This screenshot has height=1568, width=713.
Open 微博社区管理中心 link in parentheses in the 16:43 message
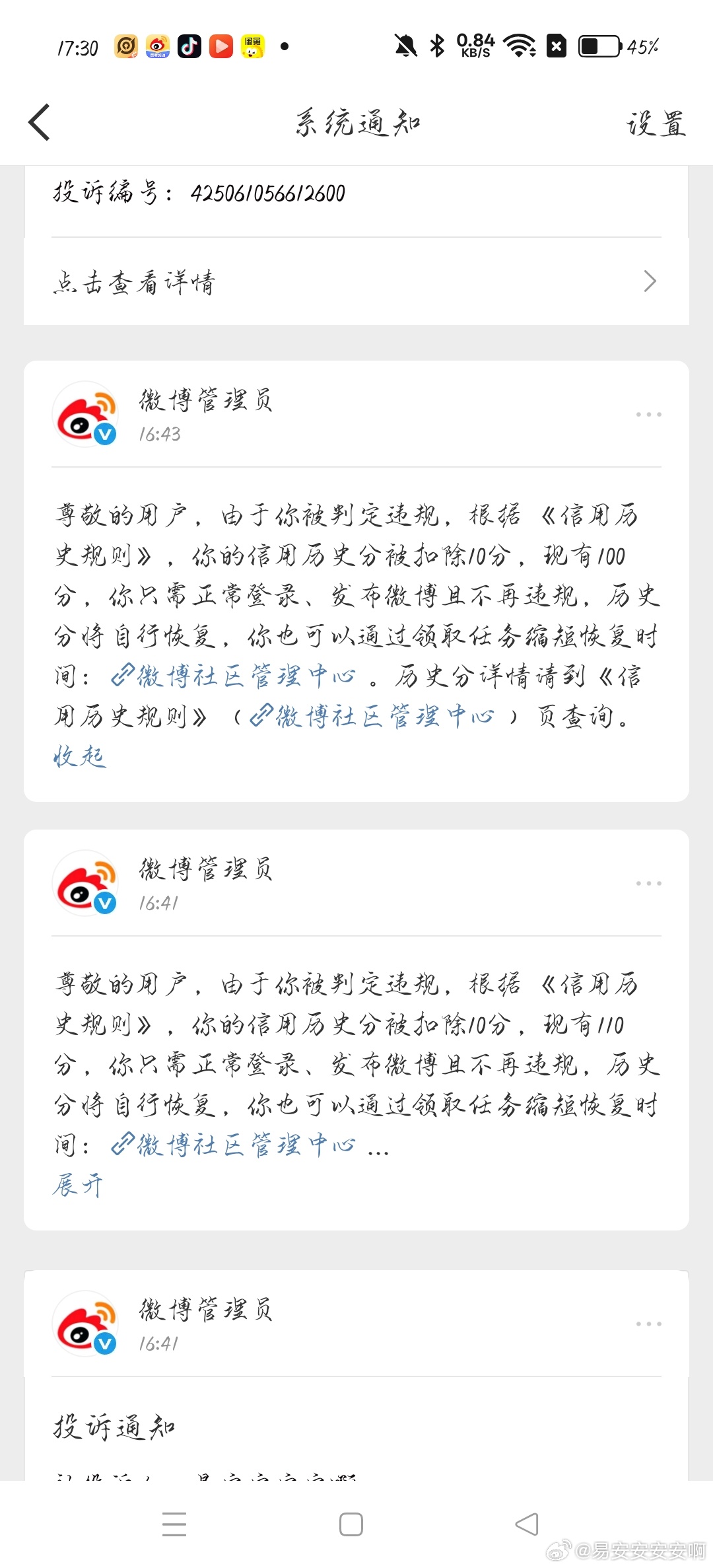point(372,716)
